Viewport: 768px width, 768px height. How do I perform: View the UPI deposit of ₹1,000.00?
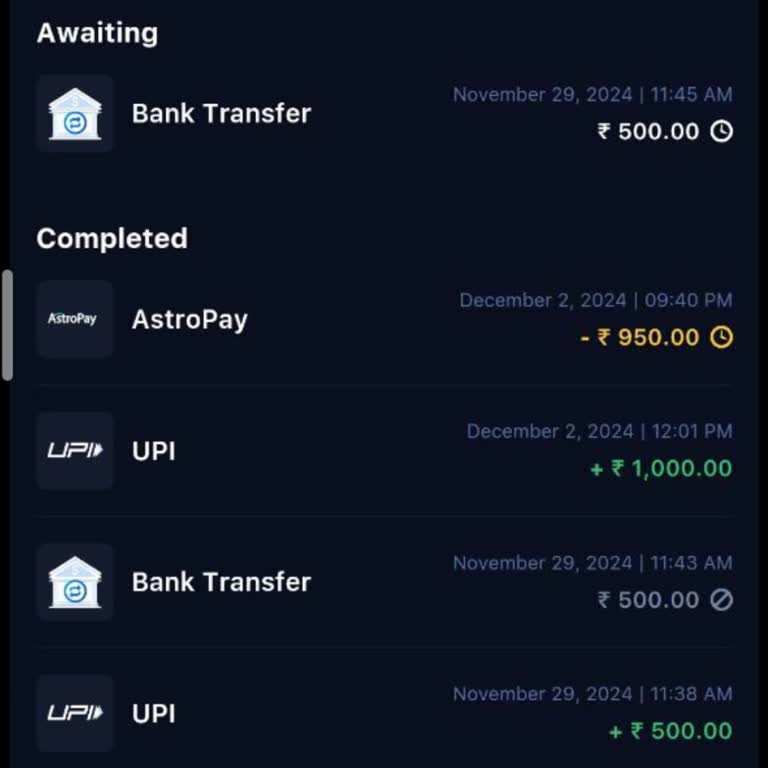(384, 451)
